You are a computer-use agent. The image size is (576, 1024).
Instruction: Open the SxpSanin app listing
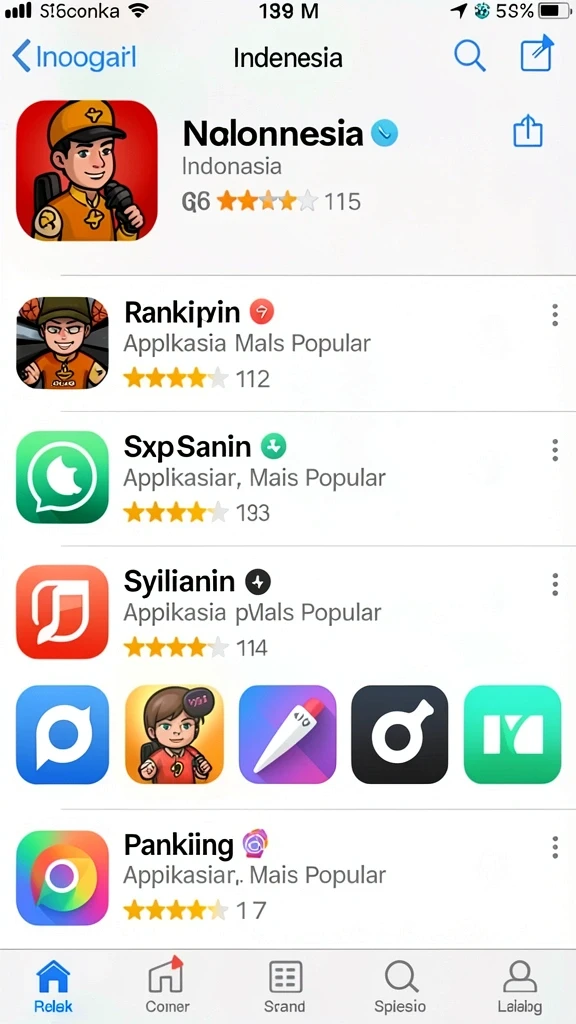[x=288, y=479]
